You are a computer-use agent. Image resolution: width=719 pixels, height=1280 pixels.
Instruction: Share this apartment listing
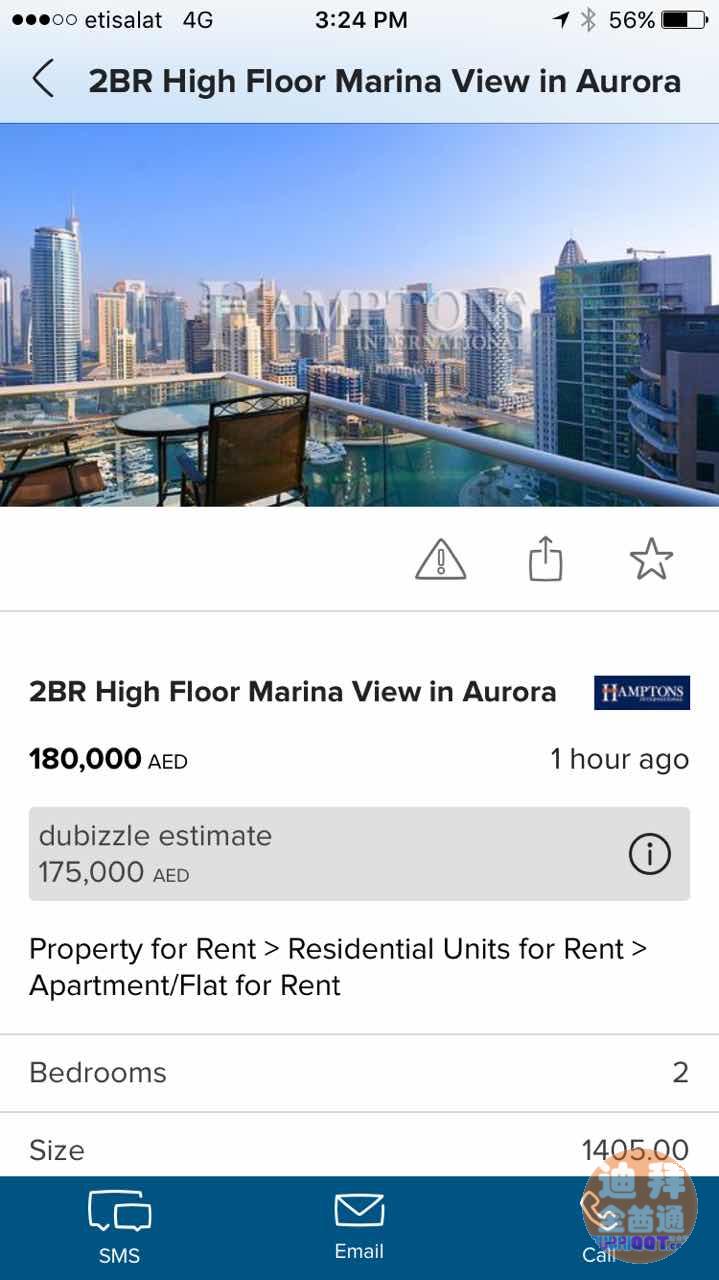pyautogui.click(x=545, y=559)
